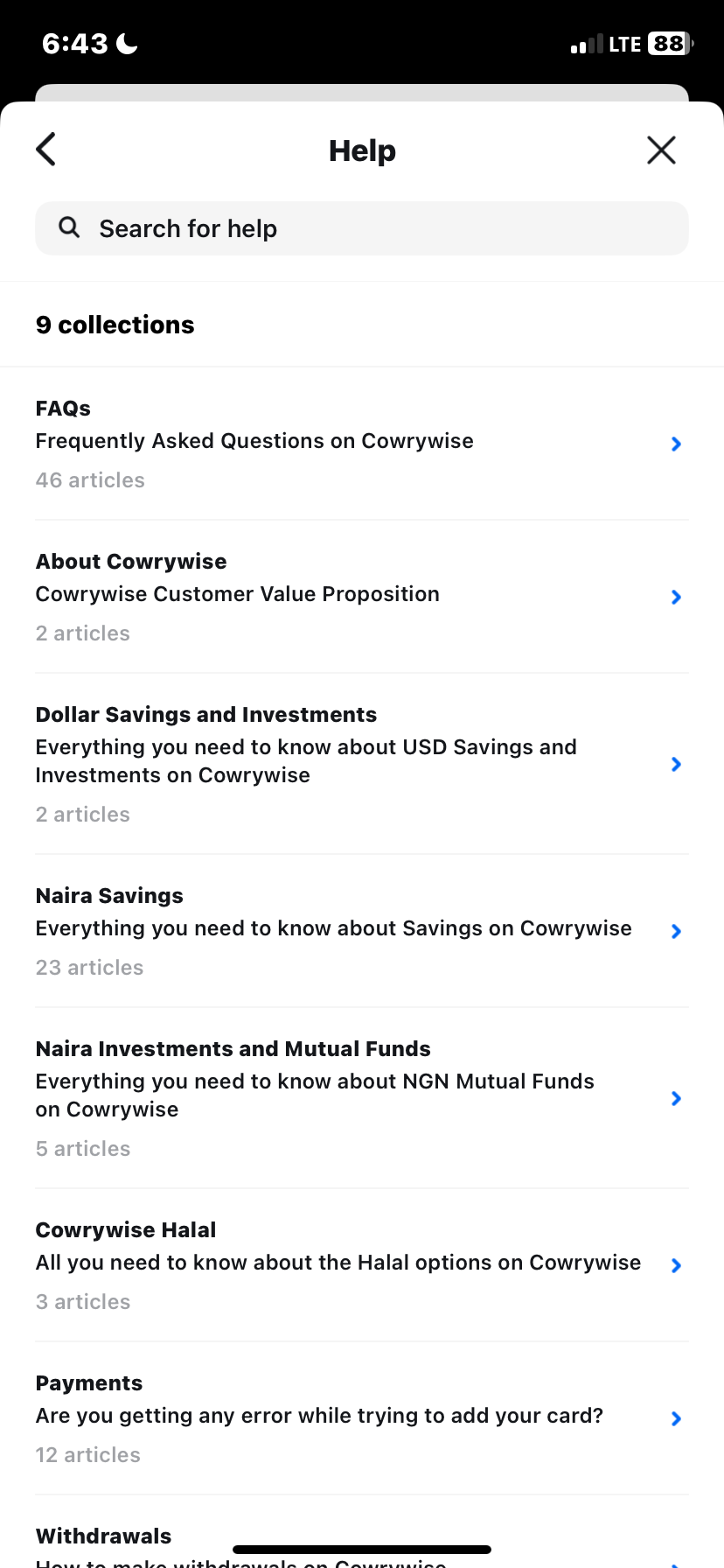This screenshot has height=1568, width=724.
Task: Expand the Naira Investments and Mutual Funds collection
Action: coord(675,1098)
